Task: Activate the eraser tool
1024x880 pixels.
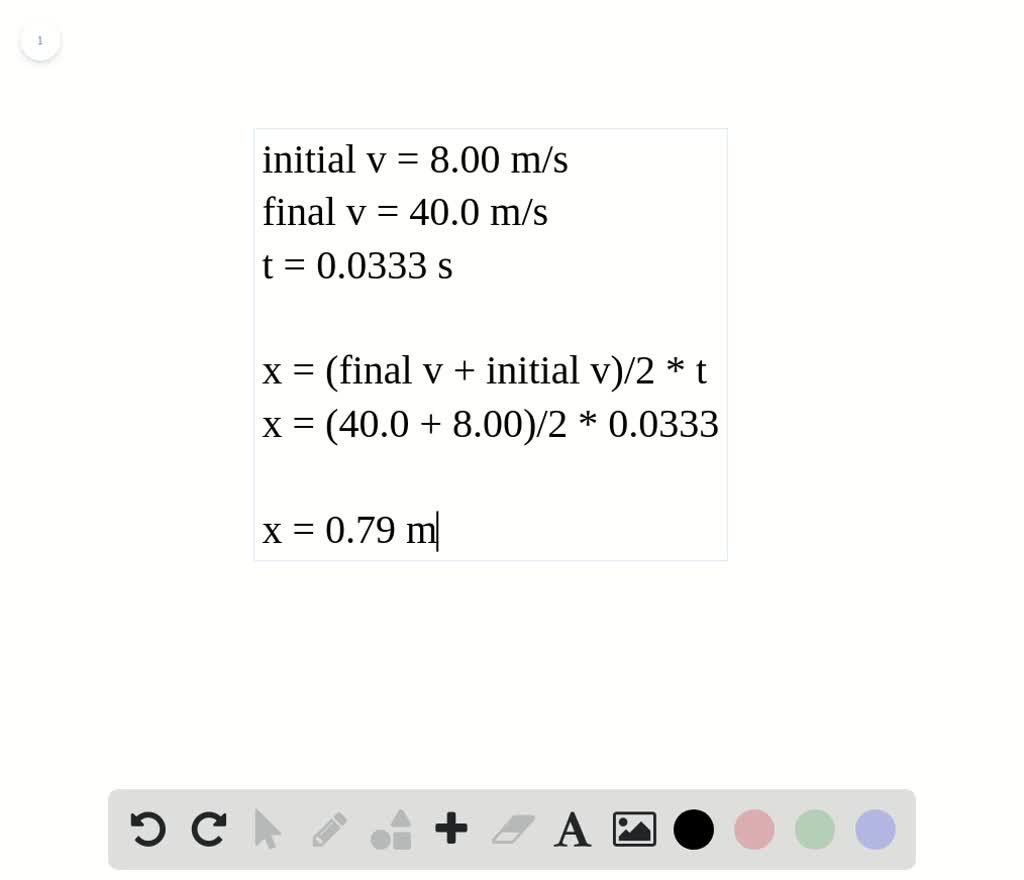Action: pos(514,830)
